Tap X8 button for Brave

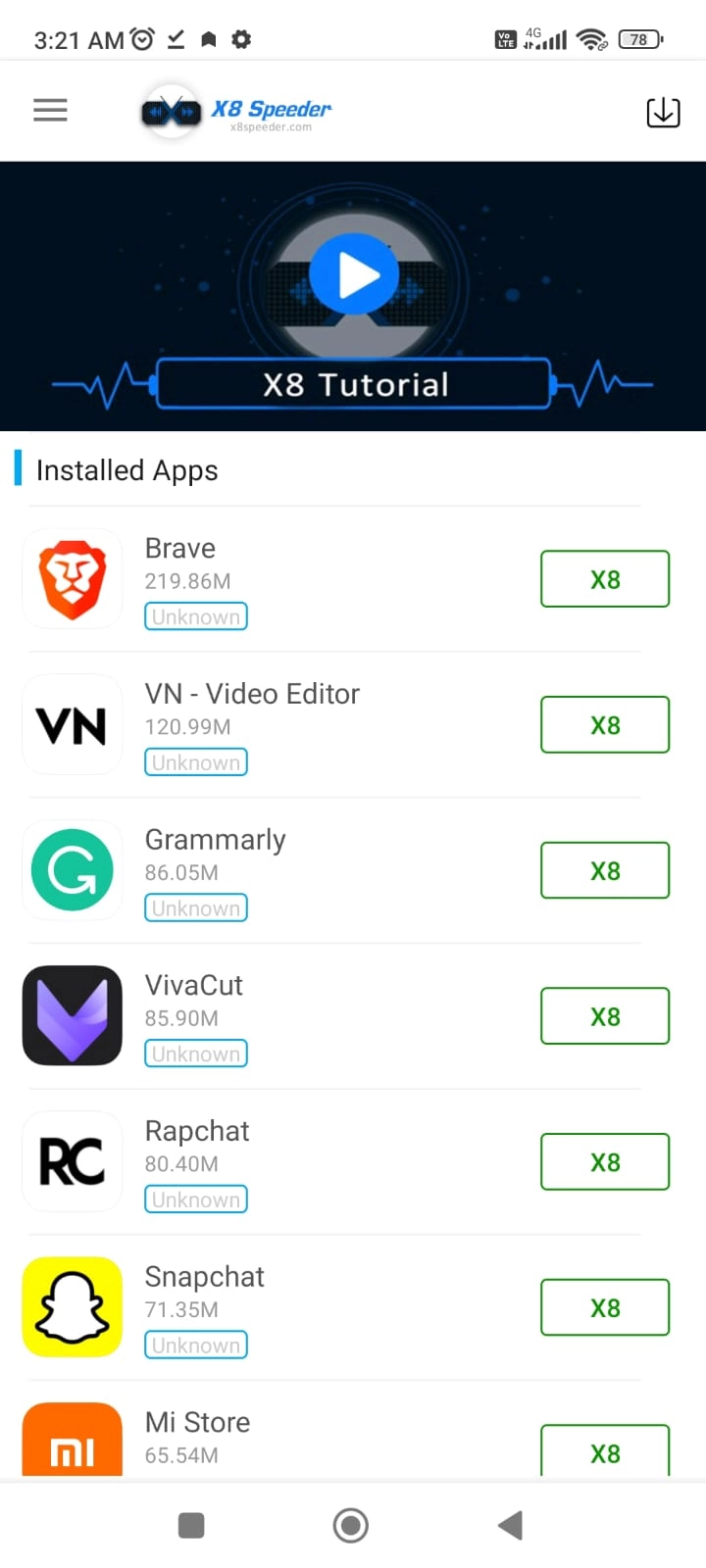pos(605,579)
